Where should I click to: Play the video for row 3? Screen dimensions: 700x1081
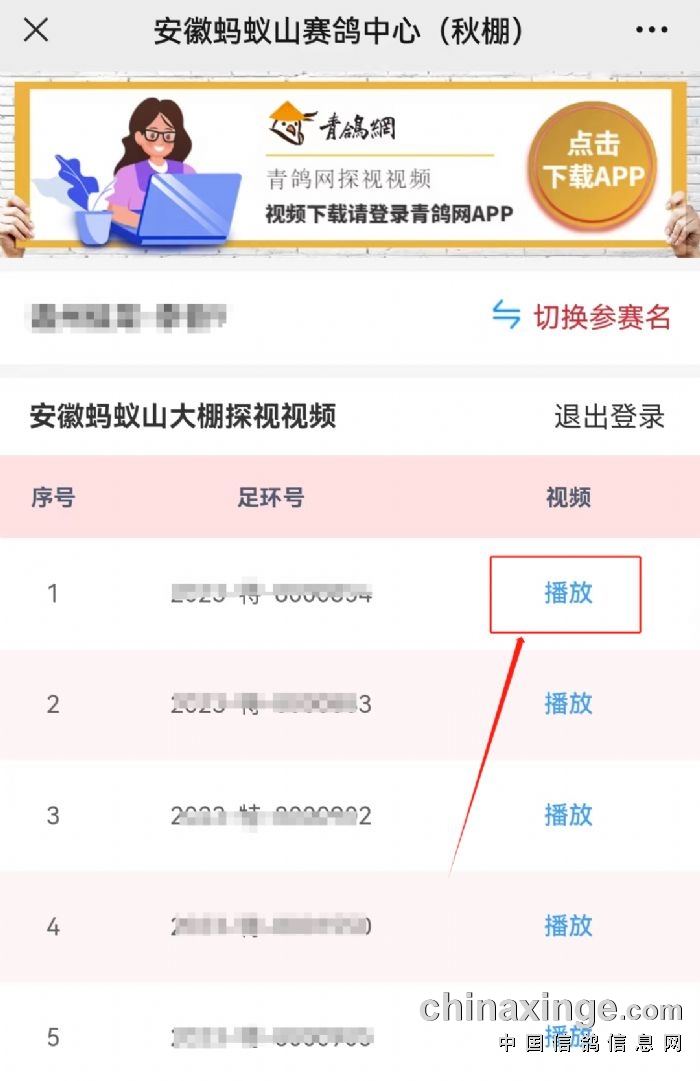[567, 815]
